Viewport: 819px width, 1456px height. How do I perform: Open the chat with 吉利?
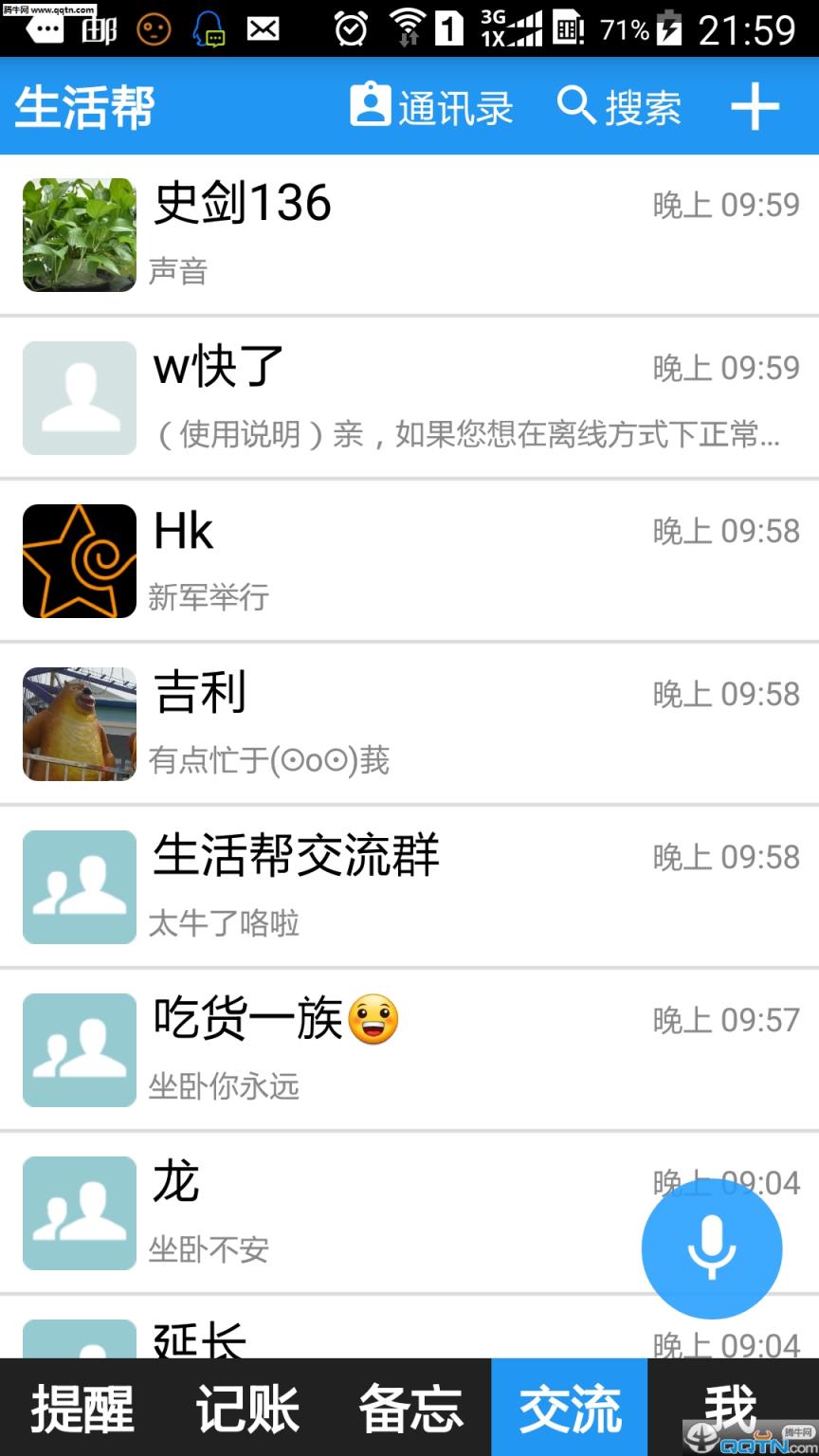click(x=409, y=724)
